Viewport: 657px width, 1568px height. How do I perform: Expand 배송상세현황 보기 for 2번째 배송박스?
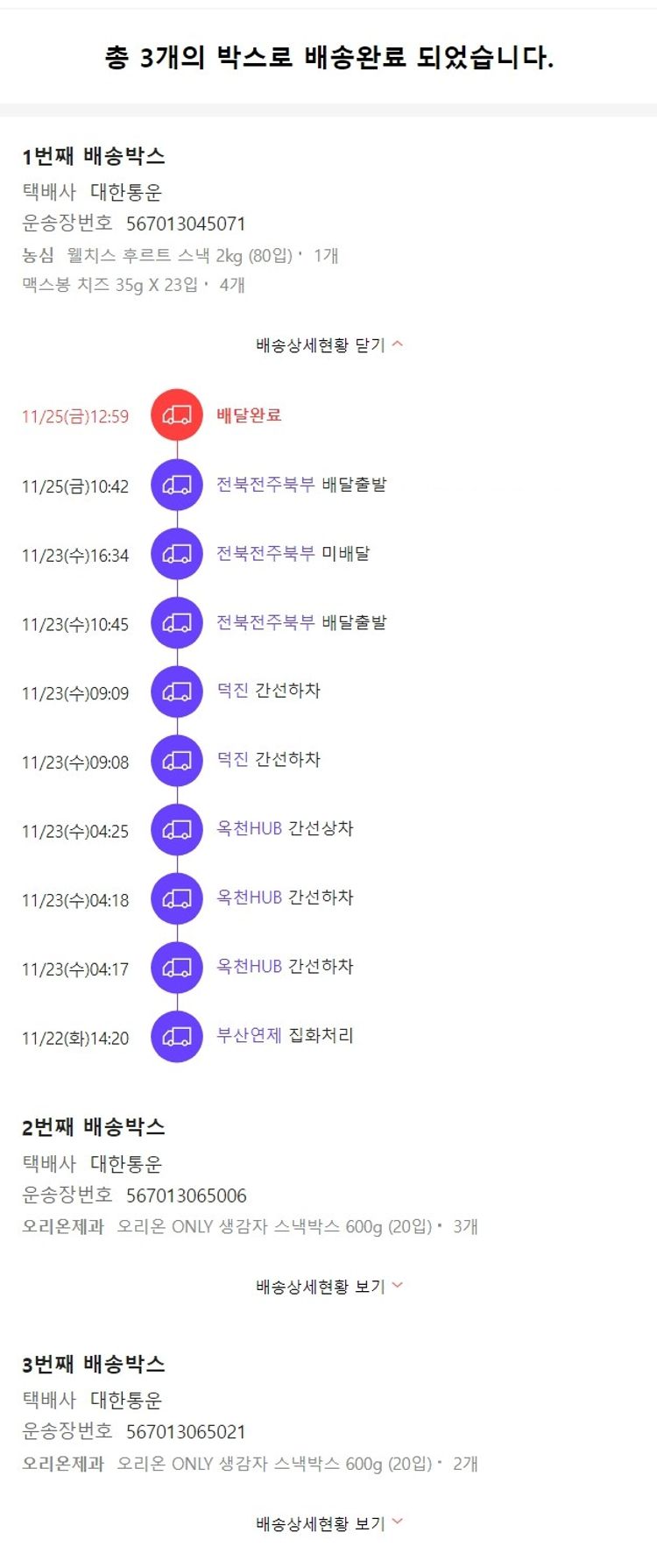[x=328, y=1287]
